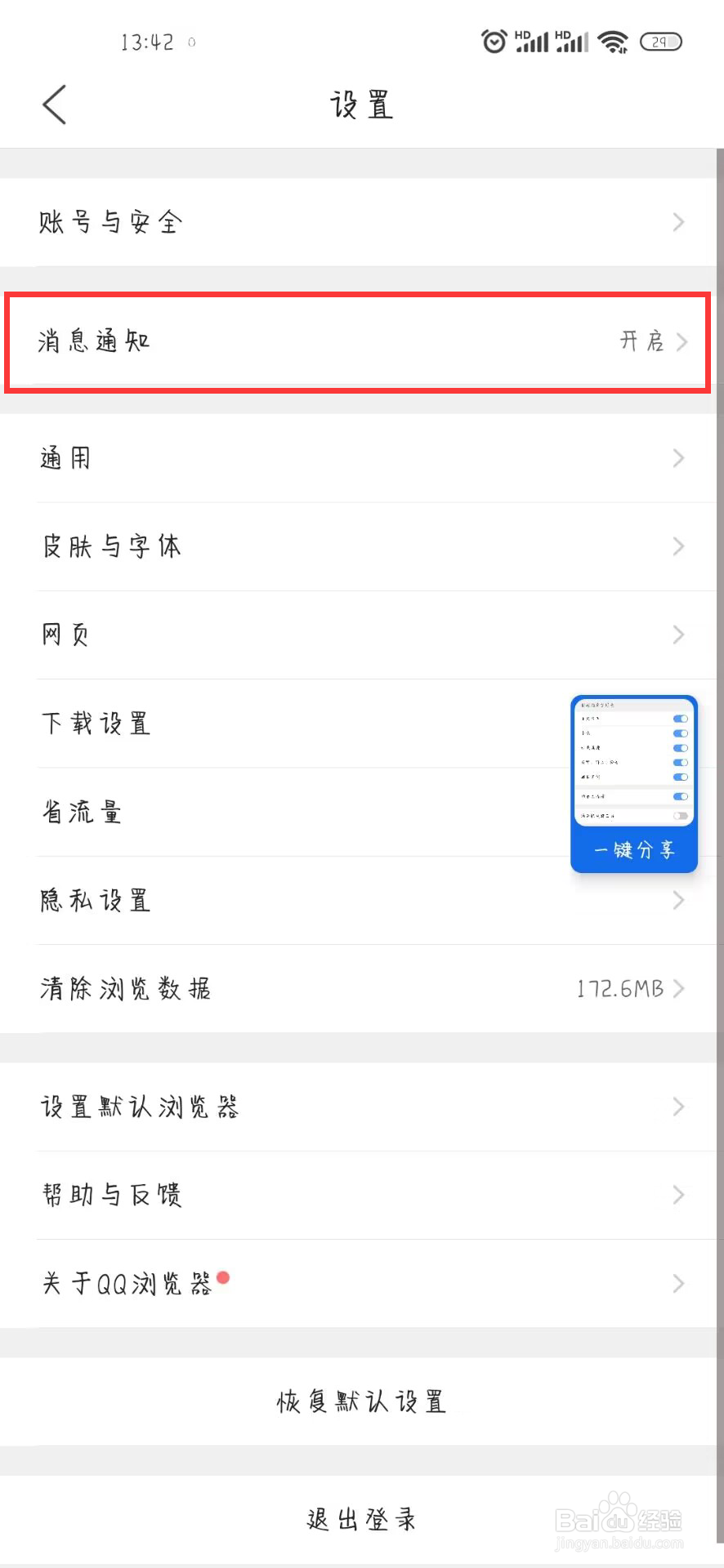Expand 隐私设置 with its chevron
The height and width of the screenshot is (1568, 724).
(677, 900)
